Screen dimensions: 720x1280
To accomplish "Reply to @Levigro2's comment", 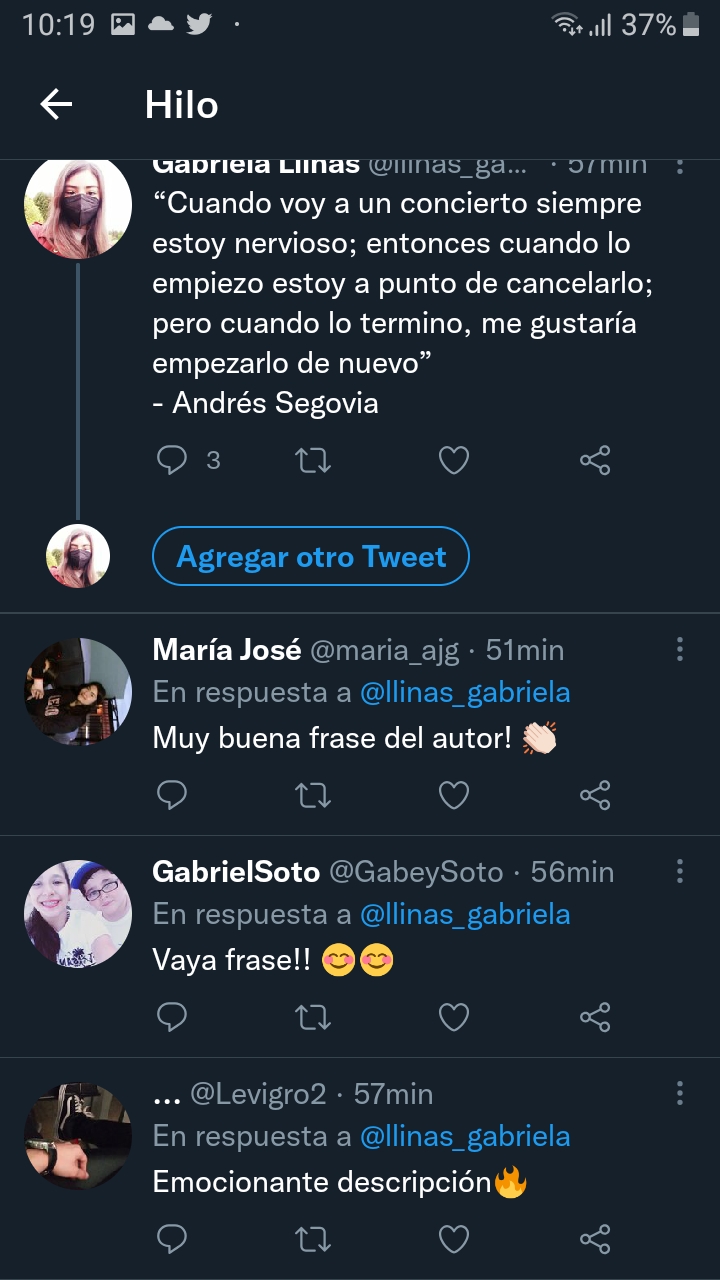I will tap(173, 1240).
